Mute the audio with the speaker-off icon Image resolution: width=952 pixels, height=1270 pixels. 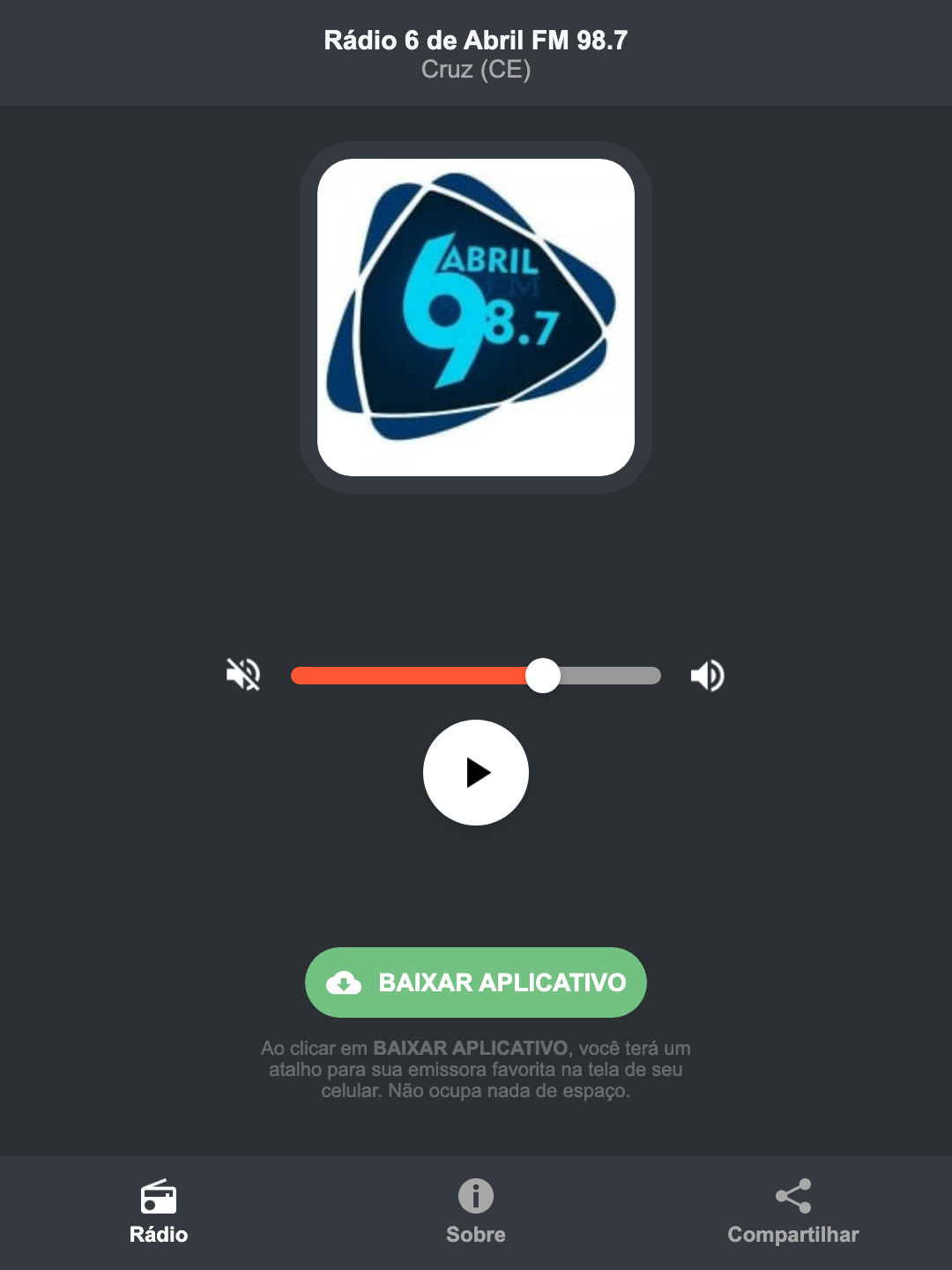click(x=243, y=675)
